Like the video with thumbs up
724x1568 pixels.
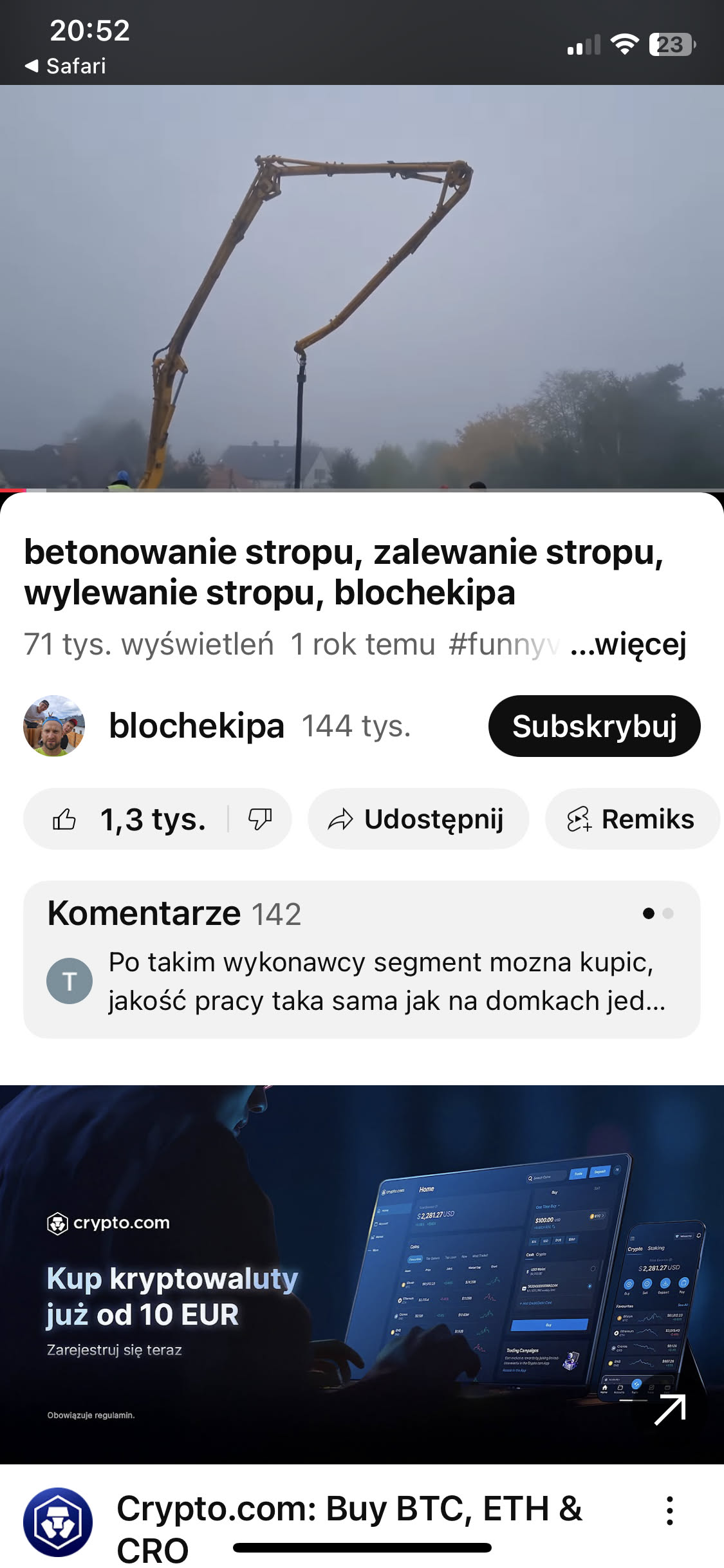click(x=64, y=819)
